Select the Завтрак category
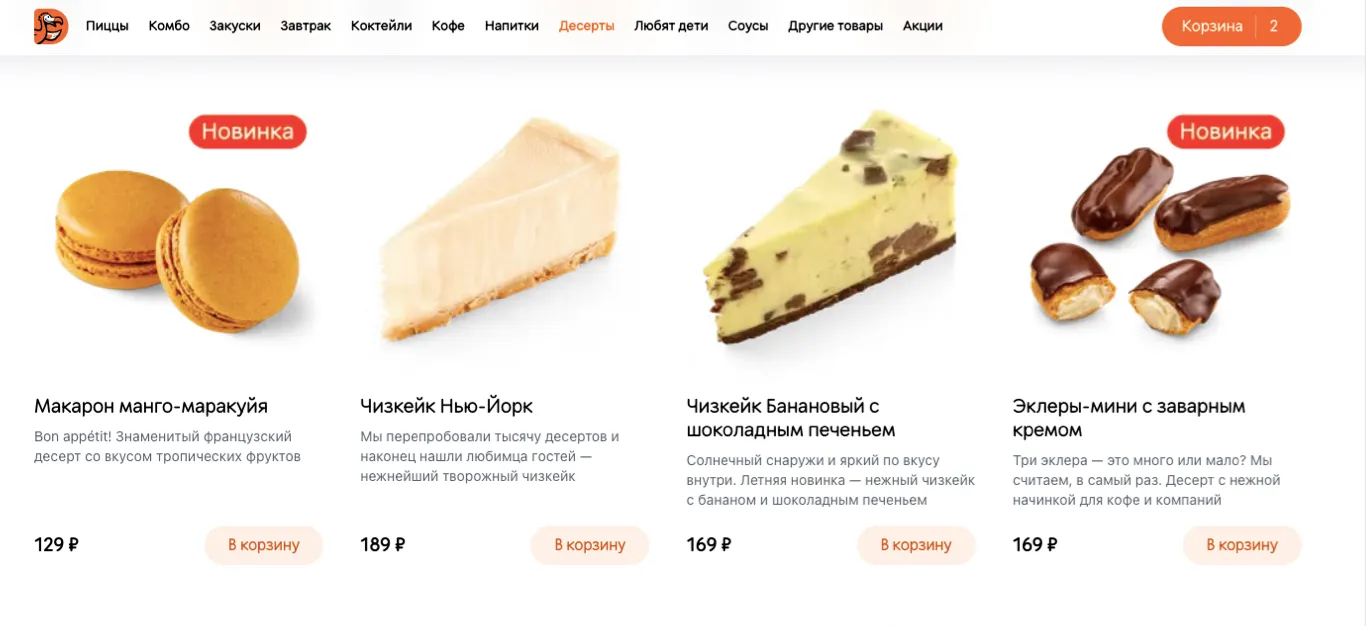 point(306,26)
